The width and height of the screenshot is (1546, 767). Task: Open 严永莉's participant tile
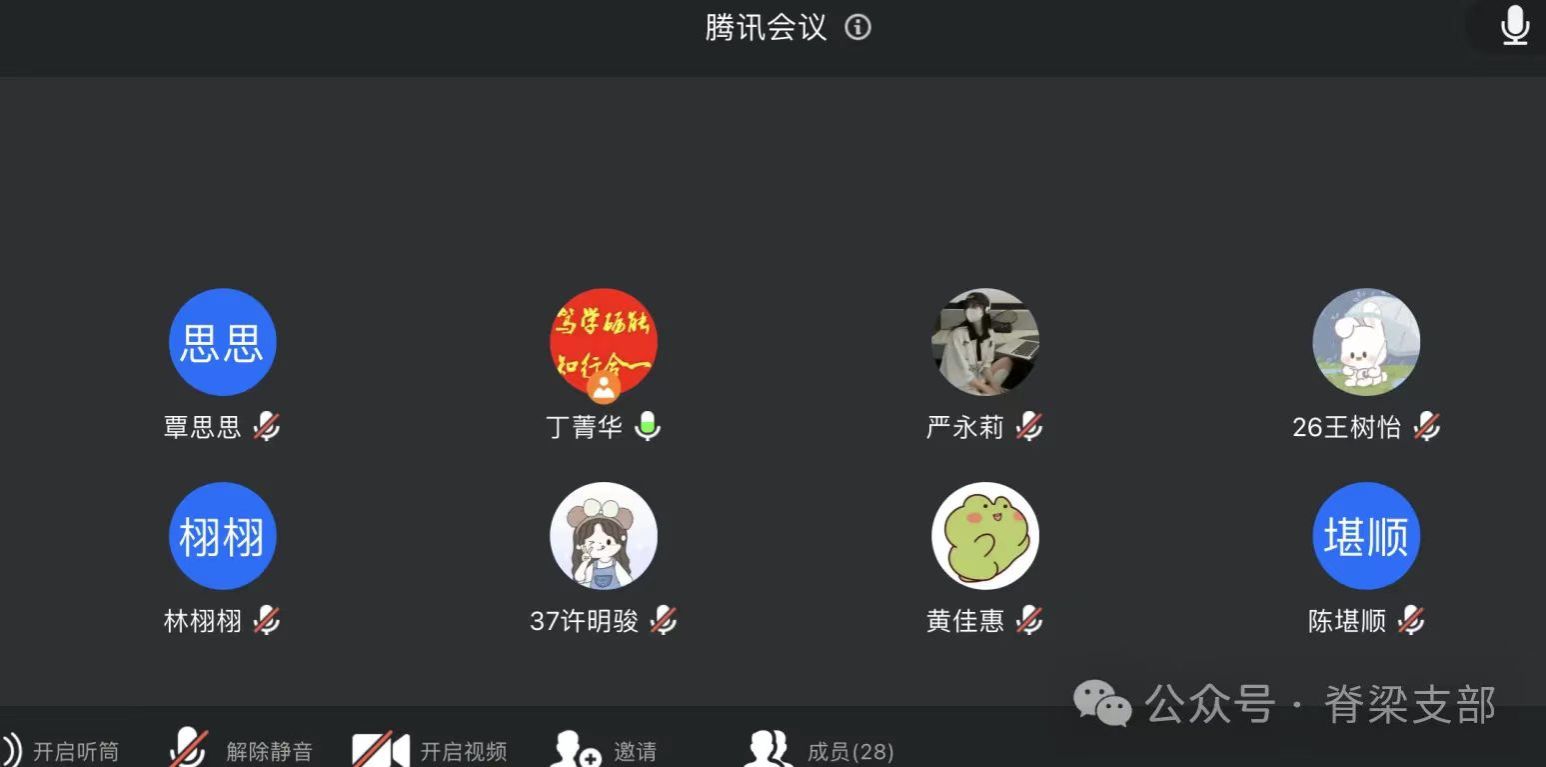click(x=985, y=343)
